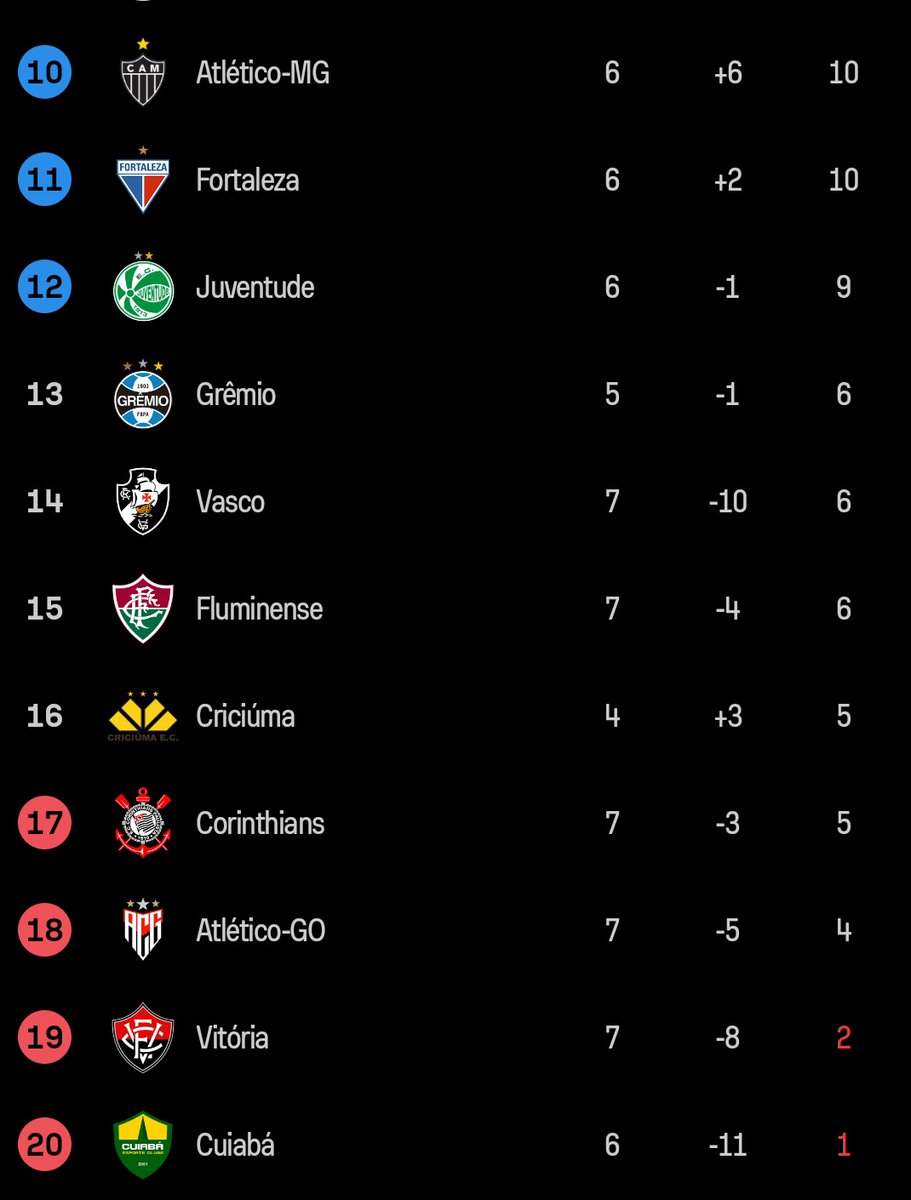View the Atlético-GO team entry
This screenshot has height=1200, width=911.
point(260,930)
